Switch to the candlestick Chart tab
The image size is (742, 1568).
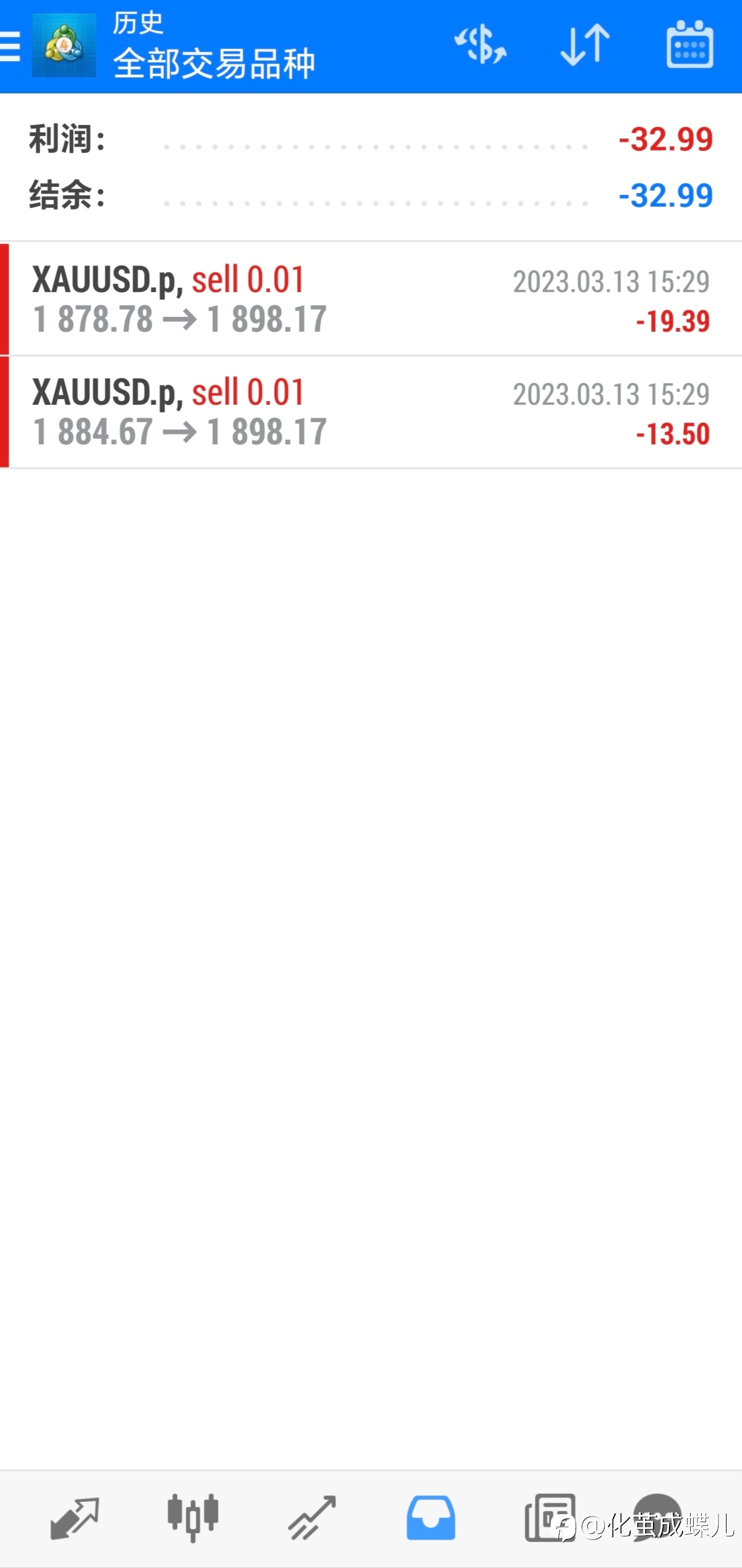coord(192,1518)
